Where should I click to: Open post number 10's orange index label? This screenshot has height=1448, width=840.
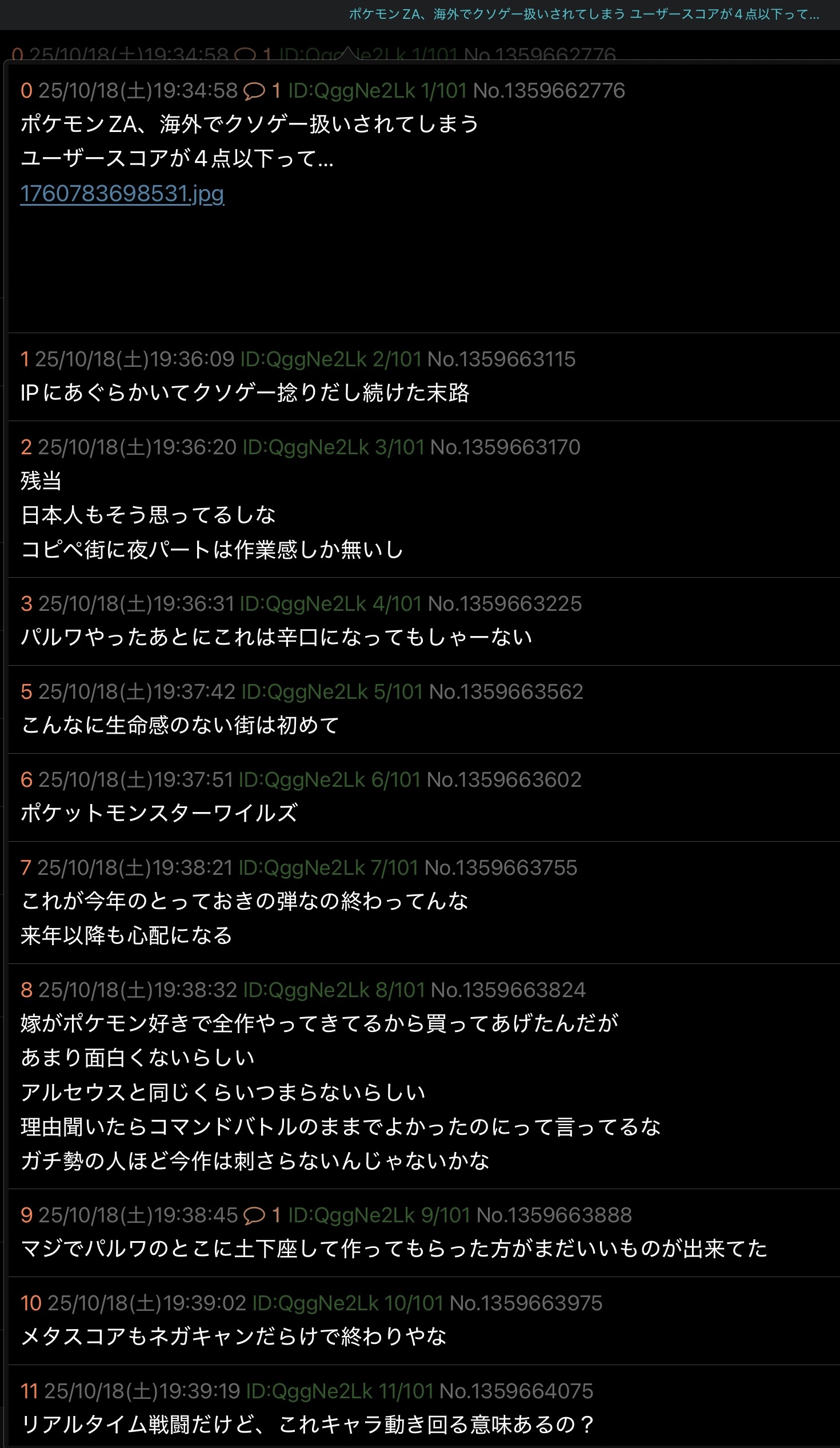tap(31, 1303)
